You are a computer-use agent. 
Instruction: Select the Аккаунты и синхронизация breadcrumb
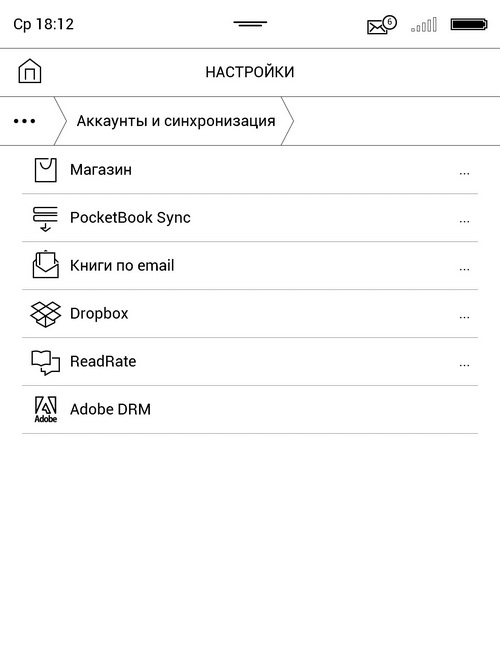175,121
